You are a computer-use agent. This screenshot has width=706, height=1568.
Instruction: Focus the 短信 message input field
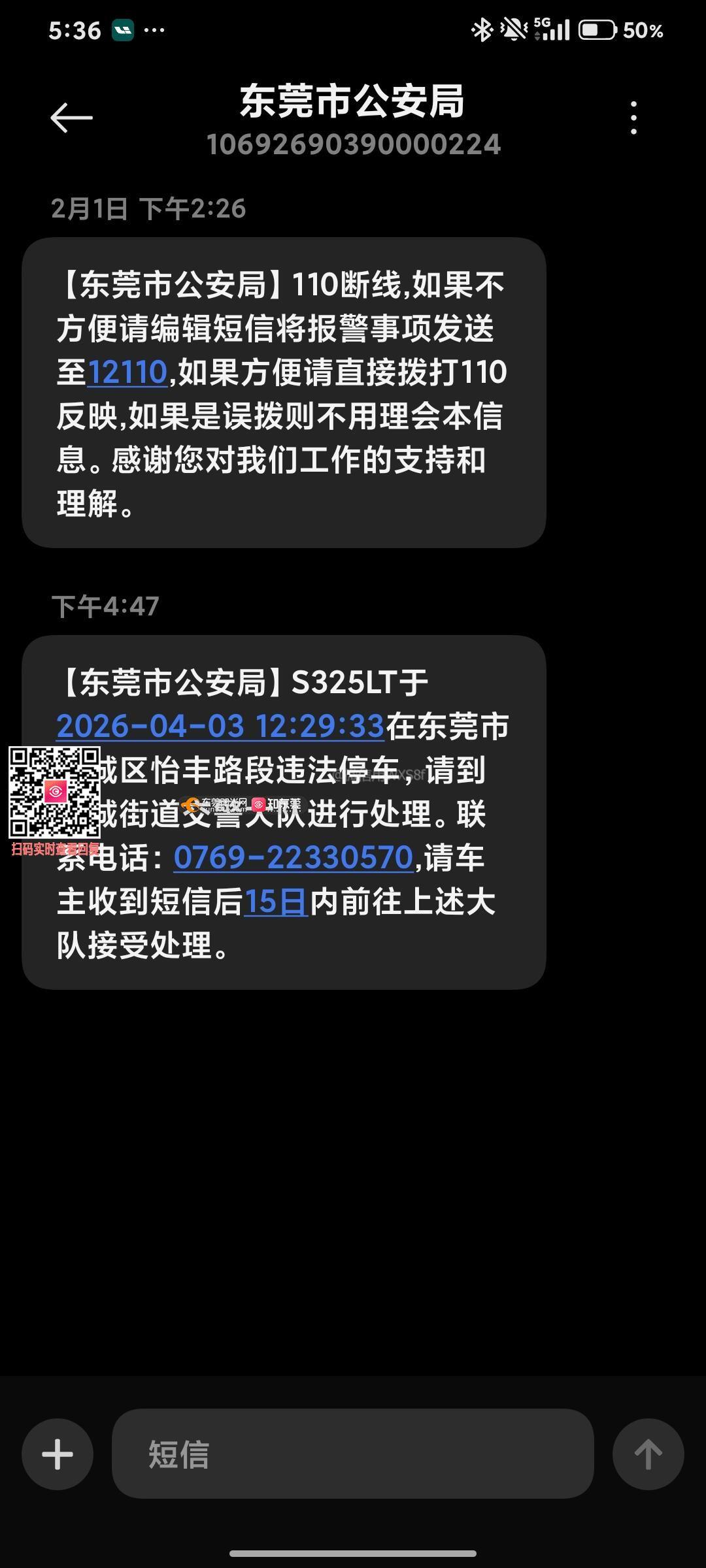(x=353, y=1454)
